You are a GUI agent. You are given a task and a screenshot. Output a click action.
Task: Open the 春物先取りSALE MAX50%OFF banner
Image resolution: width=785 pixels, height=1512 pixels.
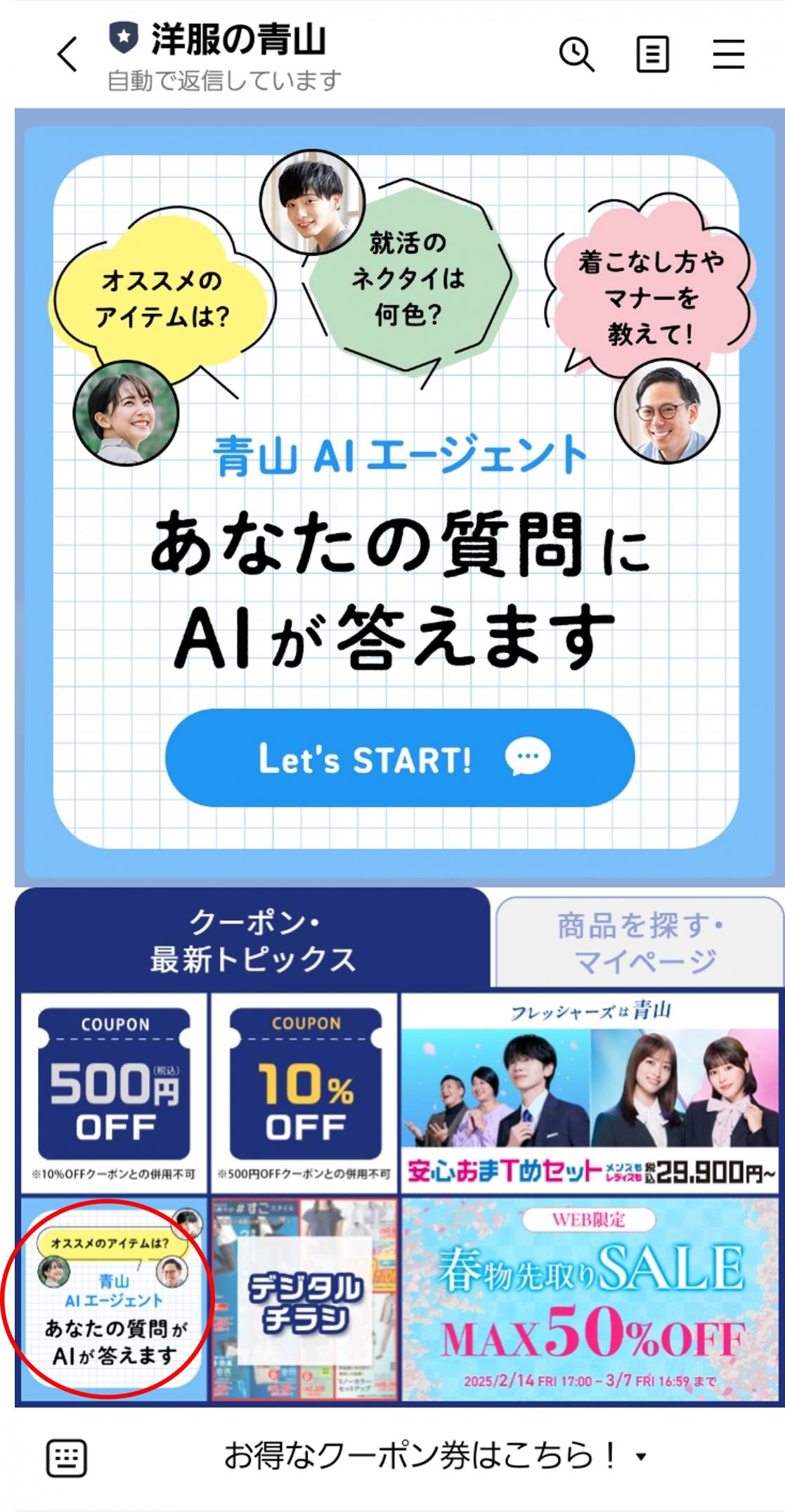(x=590, y=1300)
